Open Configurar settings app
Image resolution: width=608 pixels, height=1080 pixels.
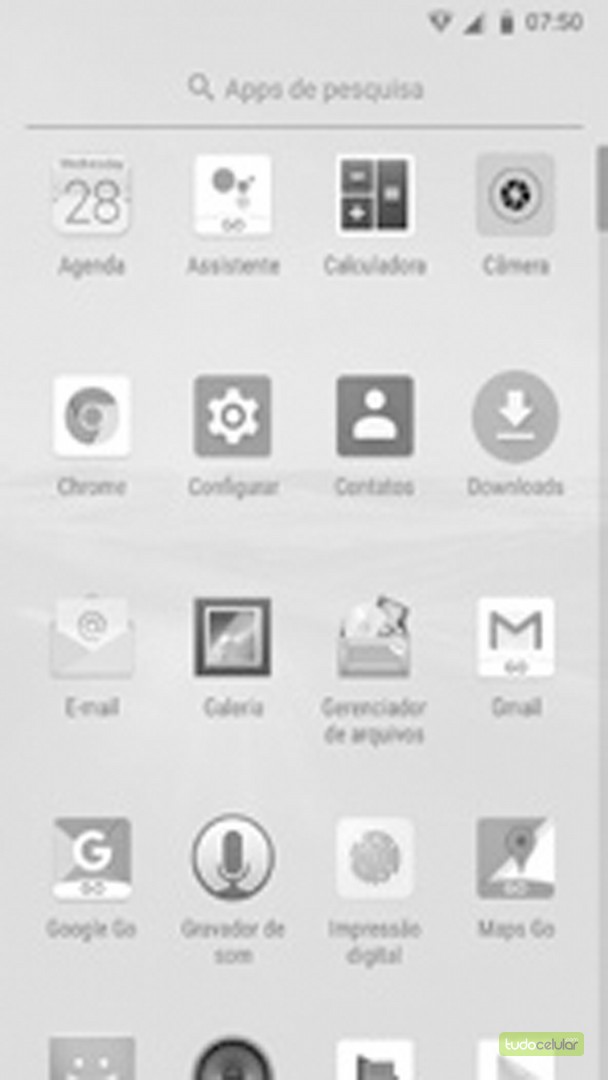click(x=232, y=416)
